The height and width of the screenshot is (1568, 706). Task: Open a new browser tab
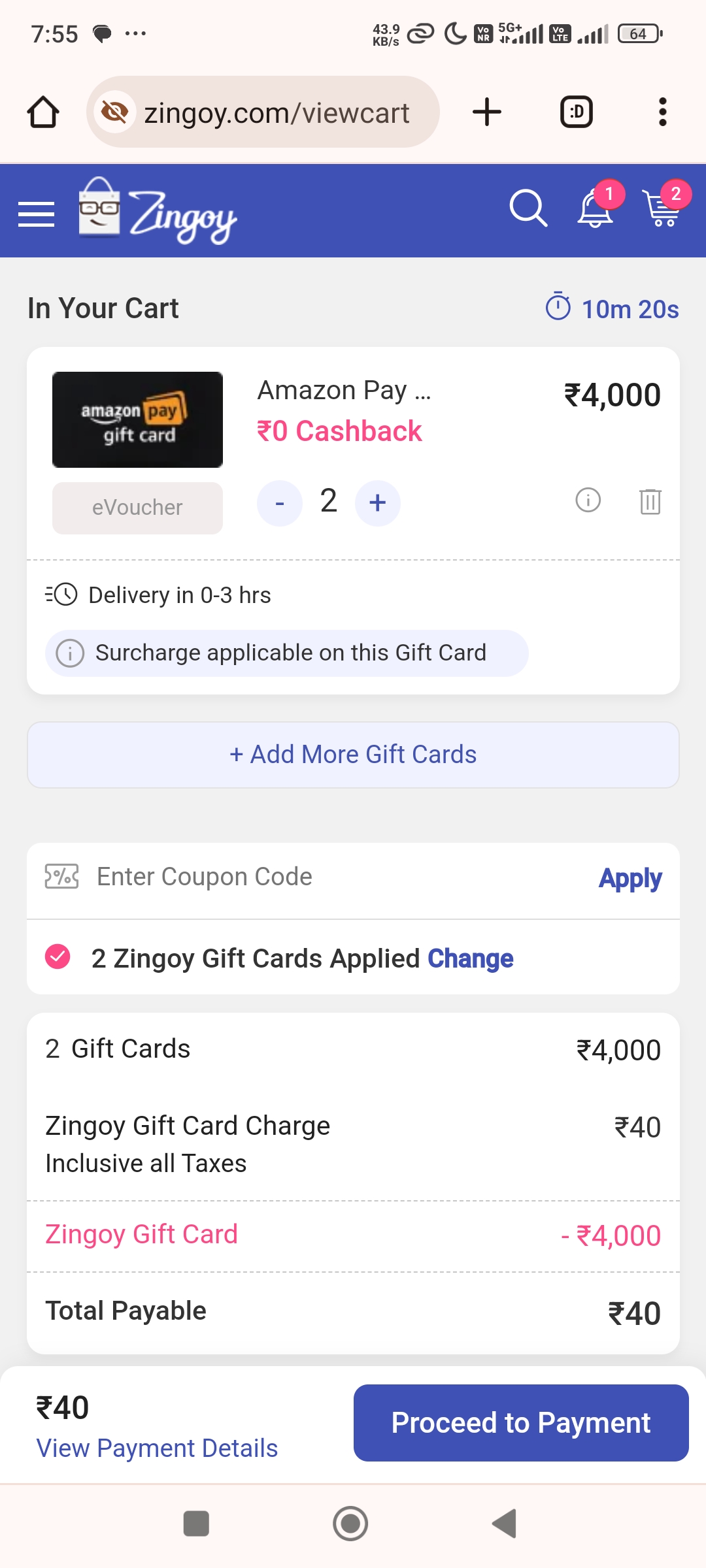point(487,112)
